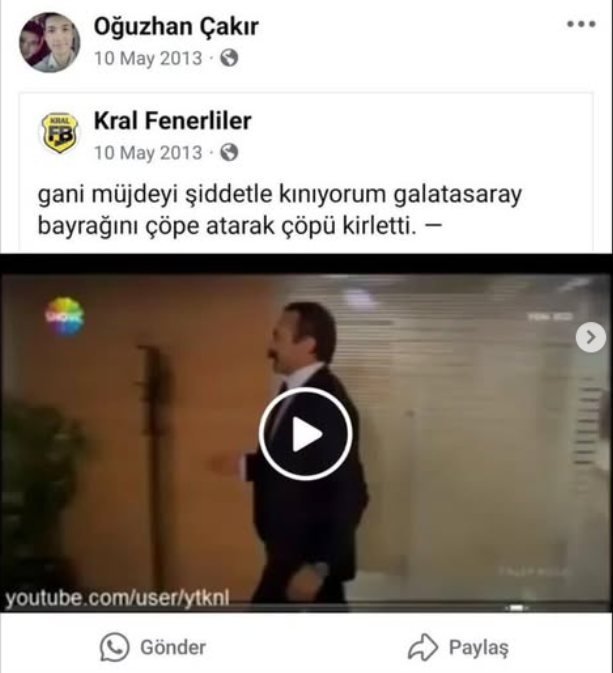Open the post options overflow menu
Screen dimensions: 613x673
580,25
